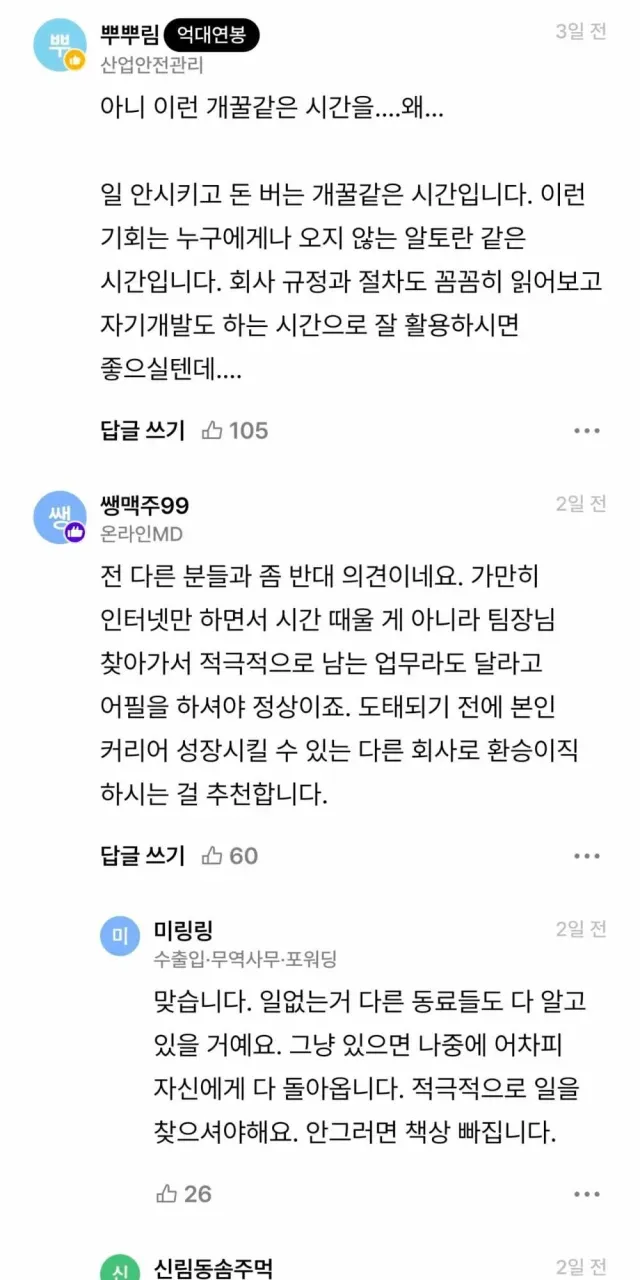Open 쌩맥주99's profile avatar
Screen dimensions: 640x1280
[60, 517]
